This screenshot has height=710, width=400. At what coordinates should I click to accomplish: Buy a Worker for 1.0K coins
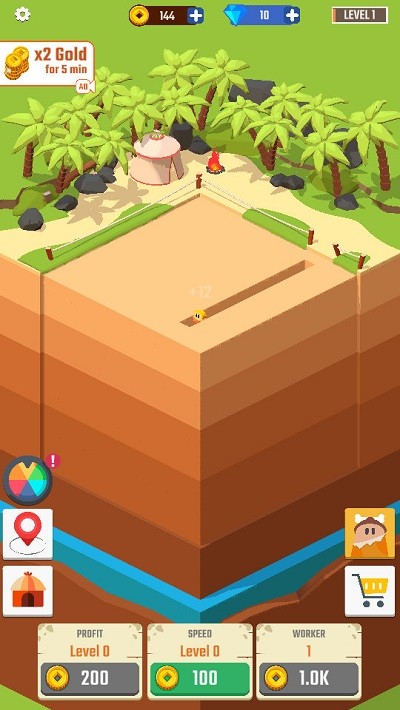tap(309, 679)
